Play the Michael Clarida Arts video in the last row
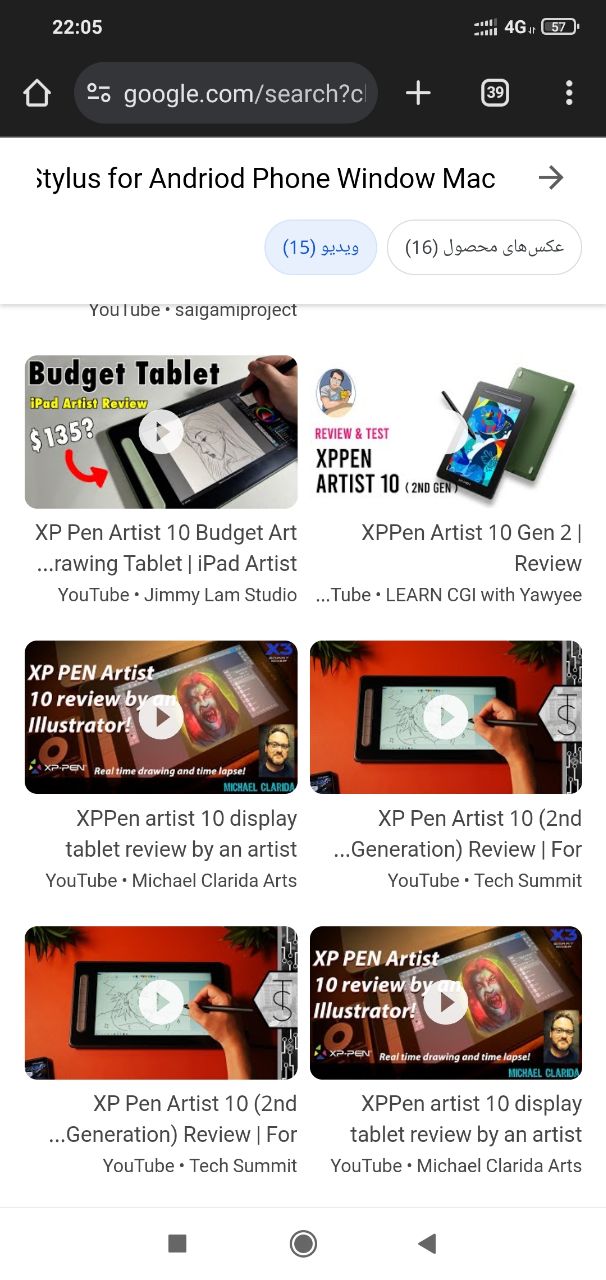 (446, 1002)
